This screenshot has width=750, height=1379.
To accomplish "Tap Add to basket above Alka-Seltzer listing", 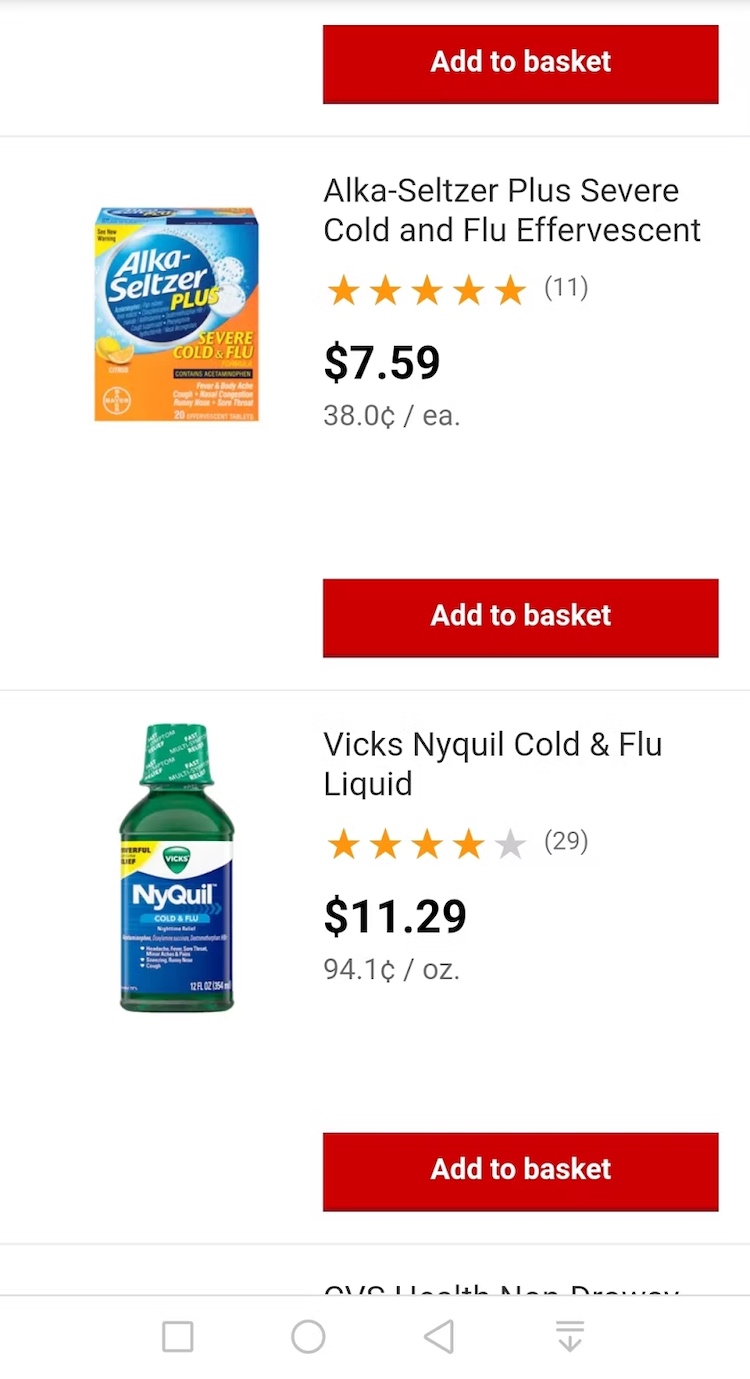I will 520,63.
